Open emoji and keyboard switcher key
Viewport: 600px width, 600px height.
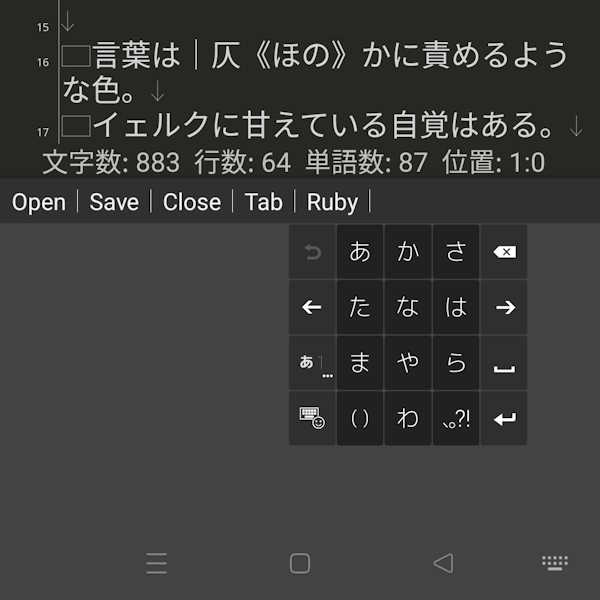(x=312, y=419)
